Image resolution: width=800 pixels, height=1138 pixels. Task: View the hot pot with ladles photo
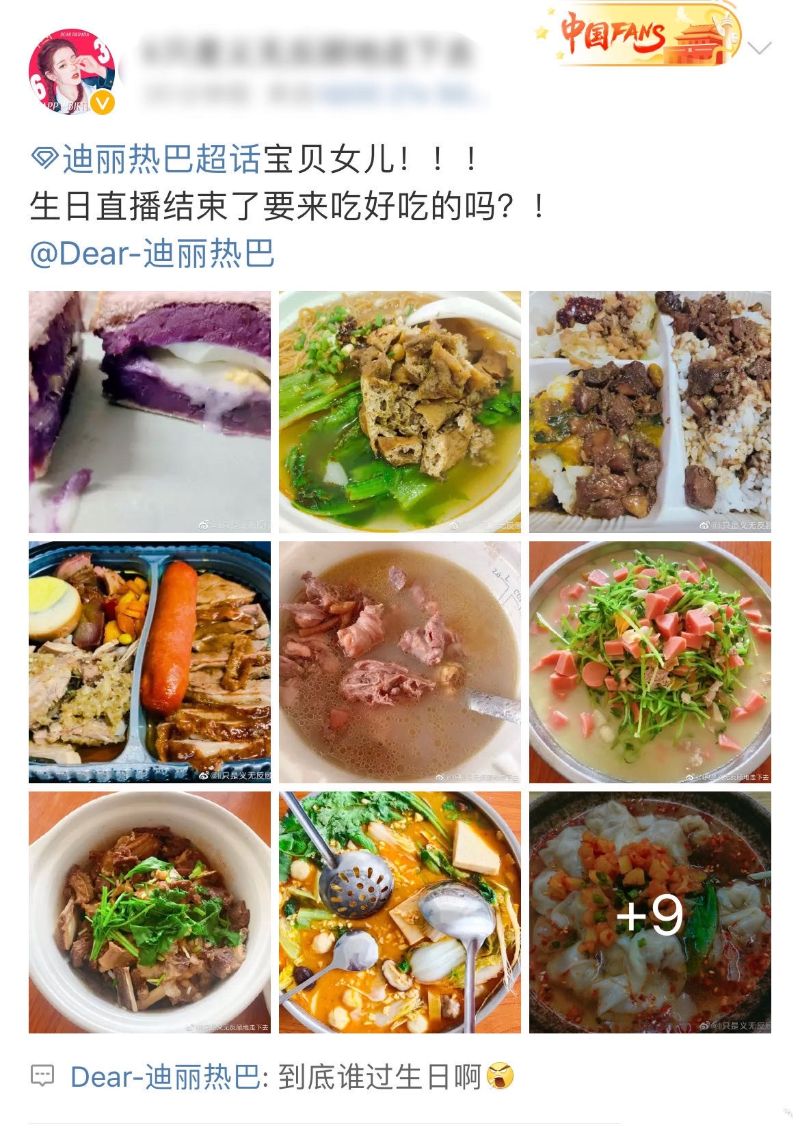click(x=400, y=912)
